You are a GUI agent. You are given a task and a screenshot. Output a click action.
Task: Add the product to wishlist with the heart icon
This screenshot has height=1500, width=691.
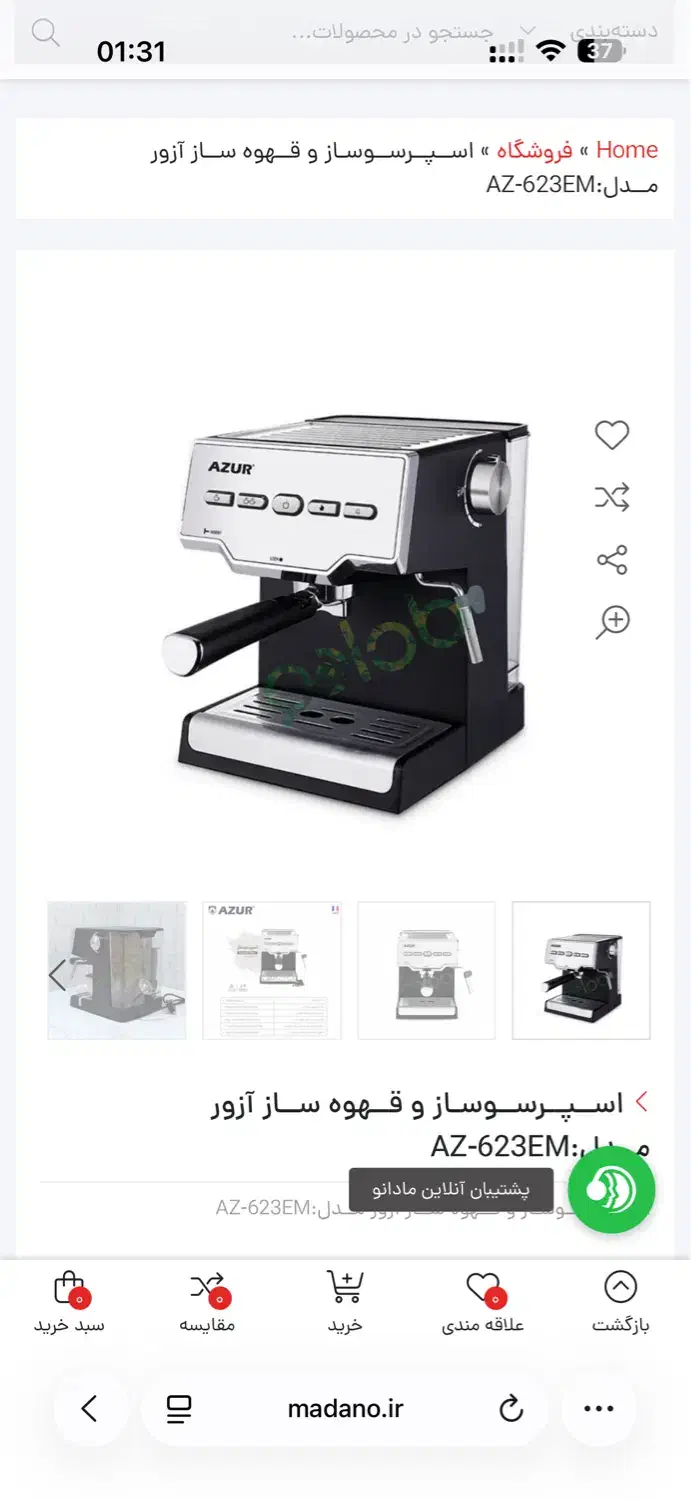point(612,435)
